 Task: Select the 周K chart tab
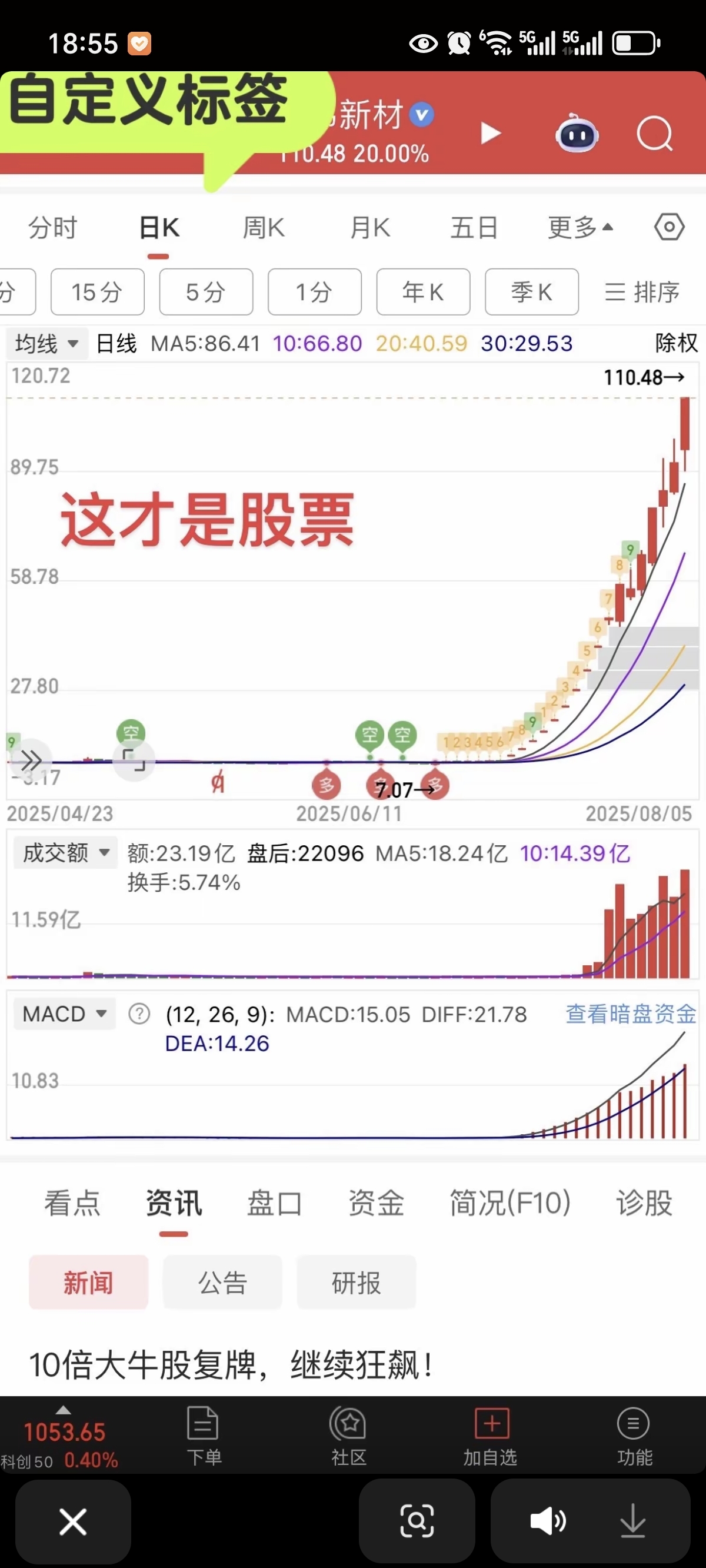[264, 228]
